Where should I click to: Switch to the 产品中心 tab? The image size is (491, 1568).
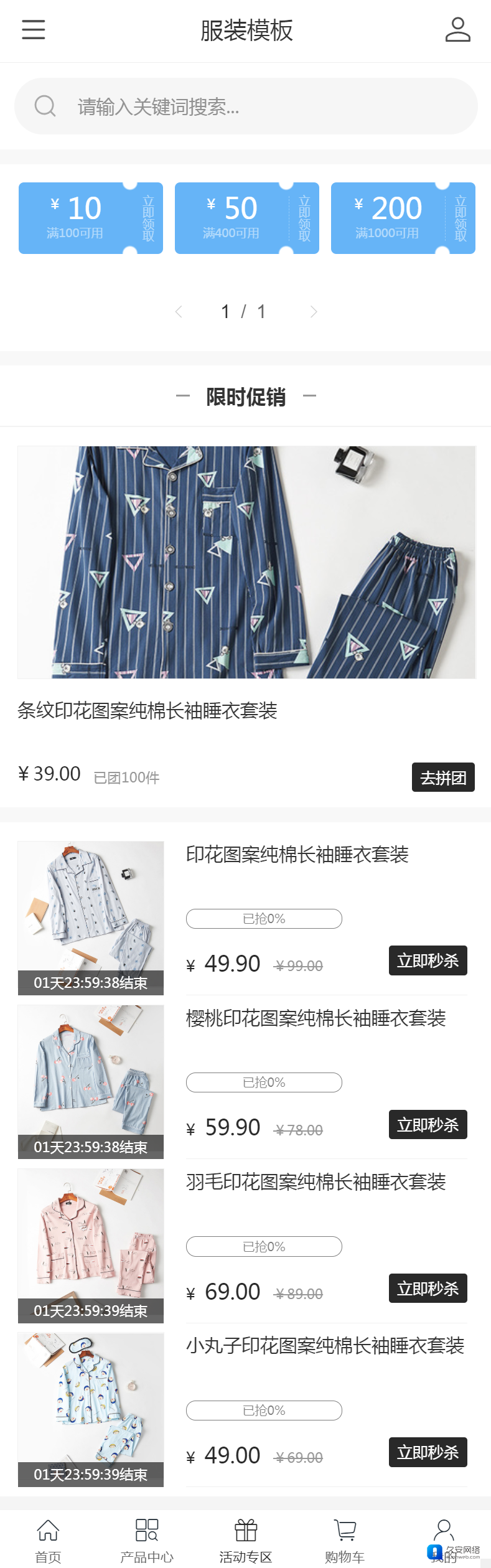coord(147,1541)
